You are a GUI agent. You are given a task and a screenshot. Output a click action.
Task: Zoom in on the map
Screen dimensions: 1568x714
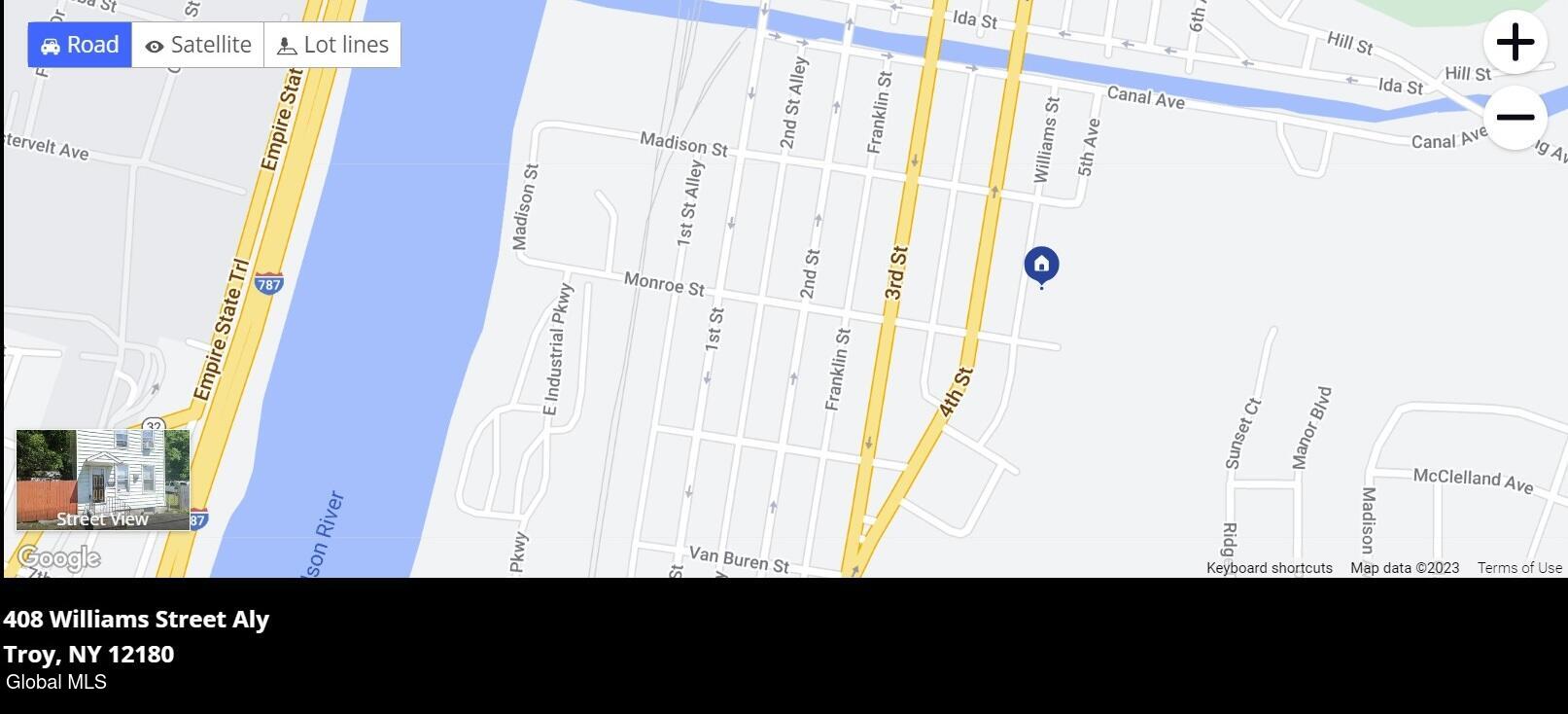pyautogui.click(x=1515, y=43)
